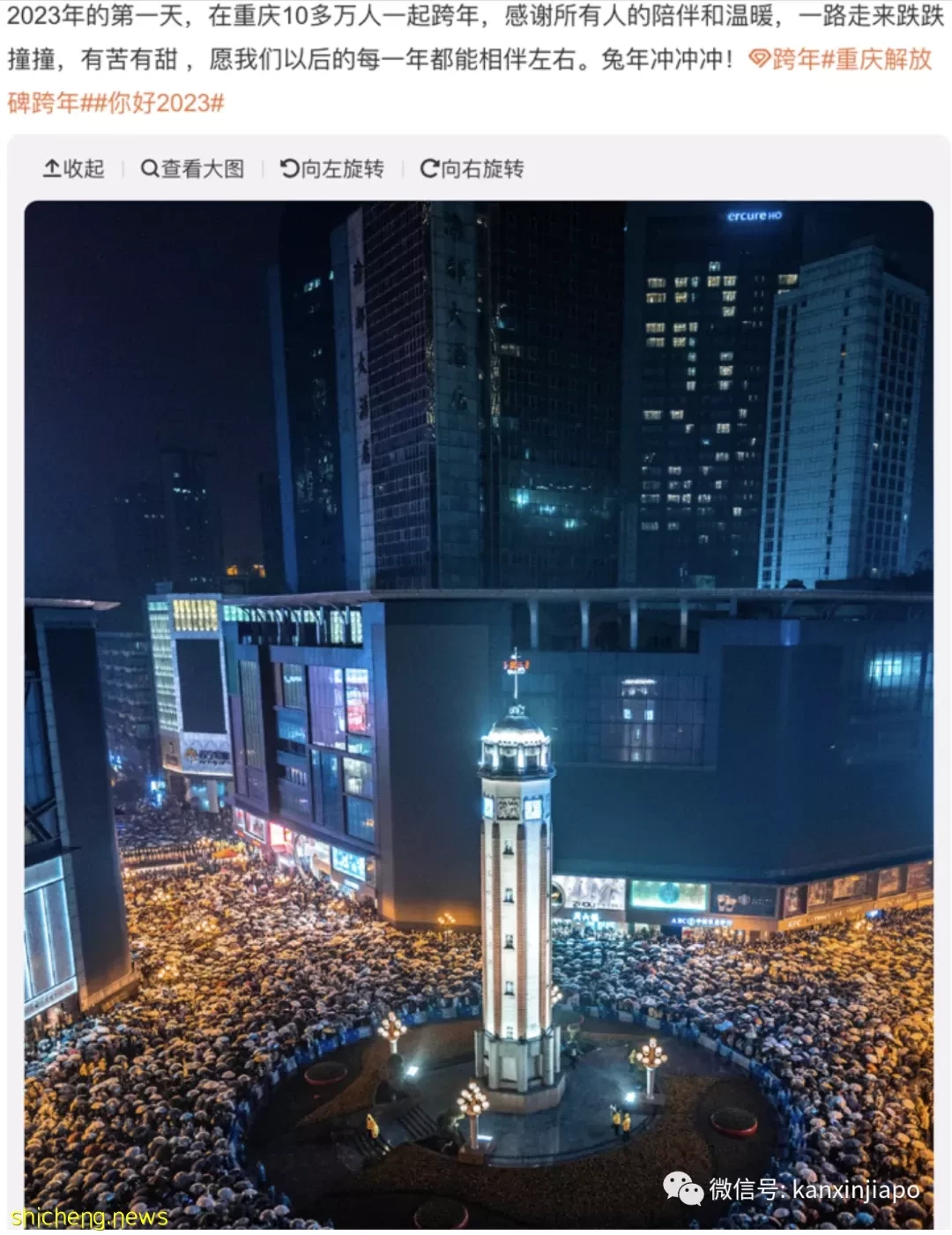Collapse the expanded image with 收起

pyautogui.click(x=74, y=168)
